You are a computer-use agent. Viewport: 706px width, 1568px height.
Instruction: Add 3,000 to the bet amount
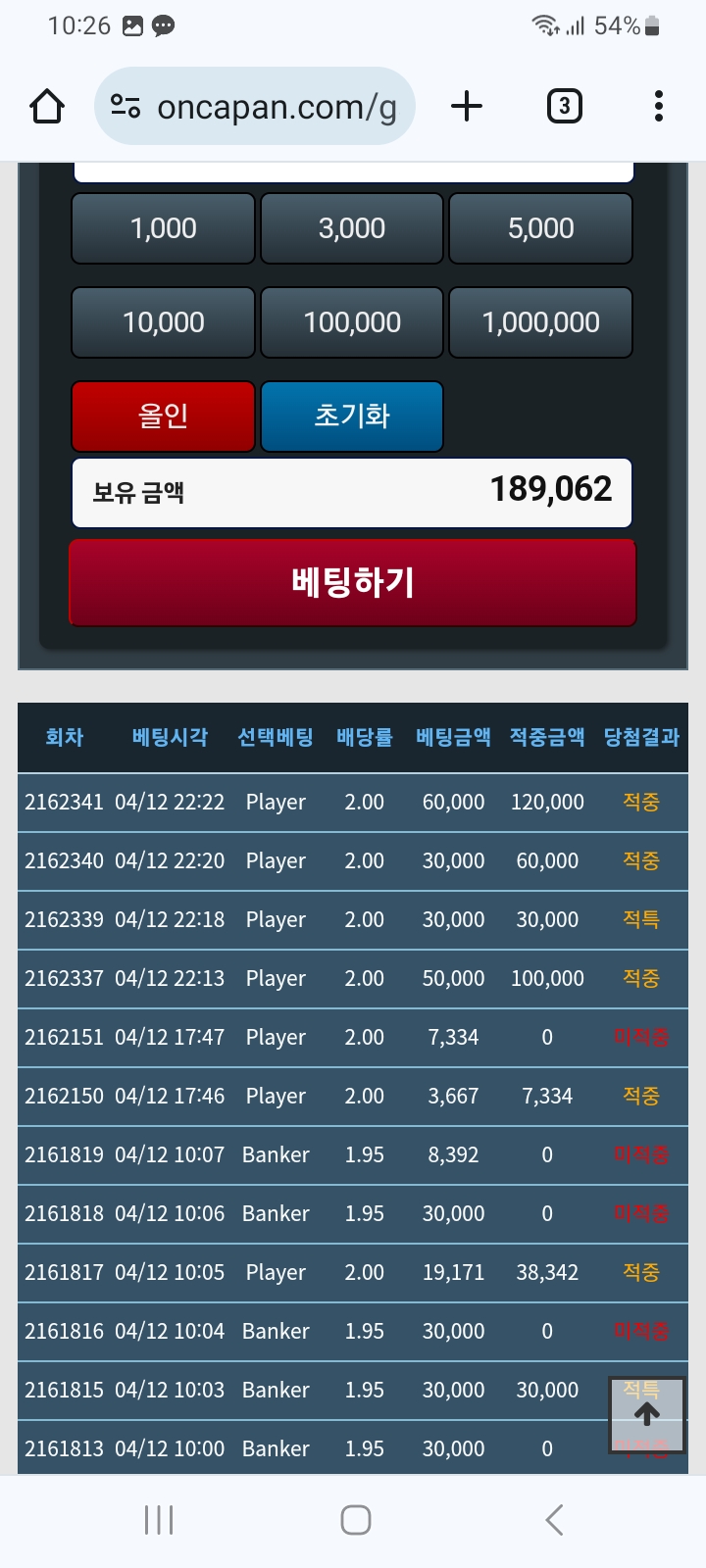click(352, 228)
